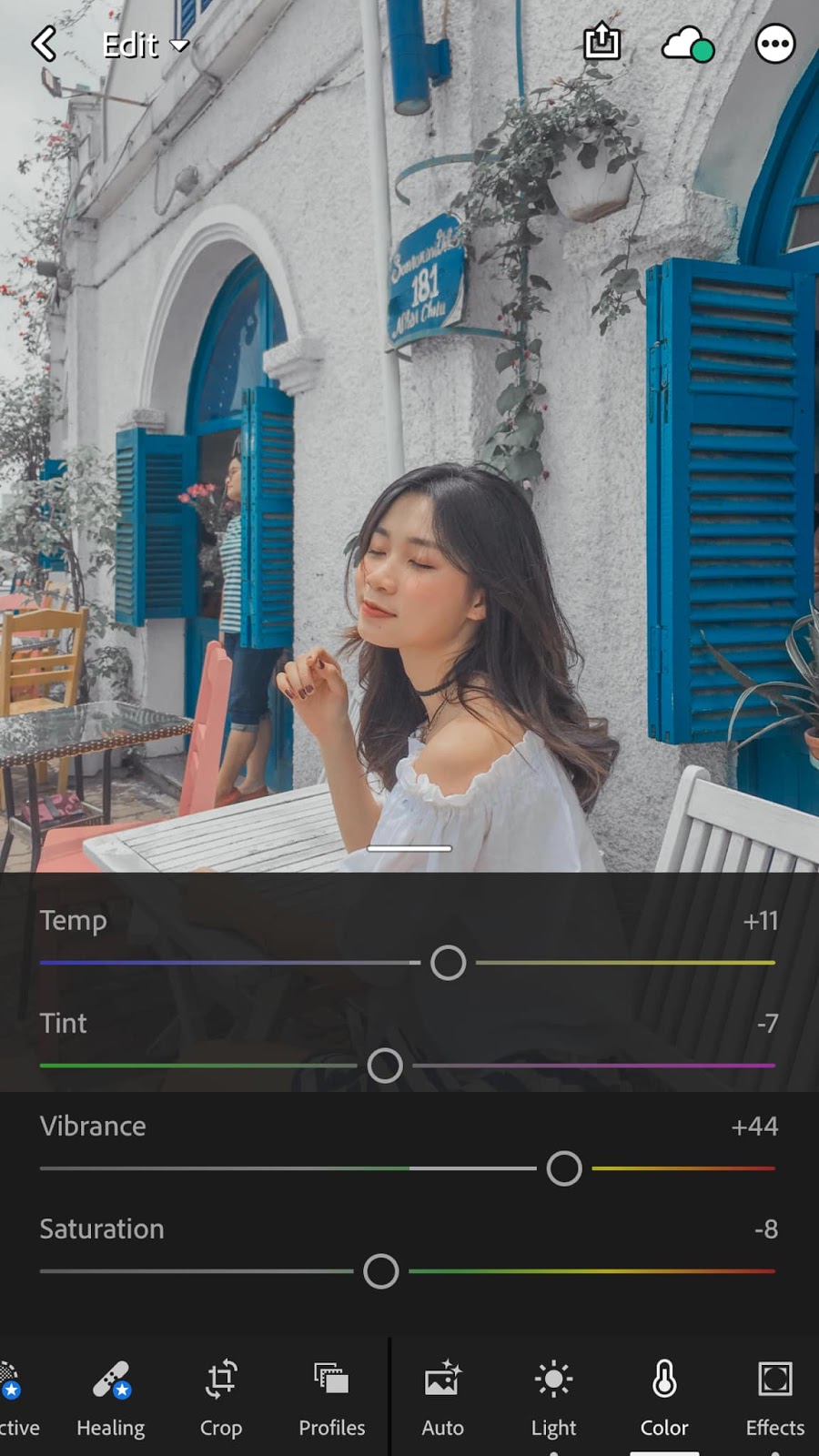Open Profiles panel
Image resolution: width=819 pixels, height=1456 pixels.
point(332,1399)
